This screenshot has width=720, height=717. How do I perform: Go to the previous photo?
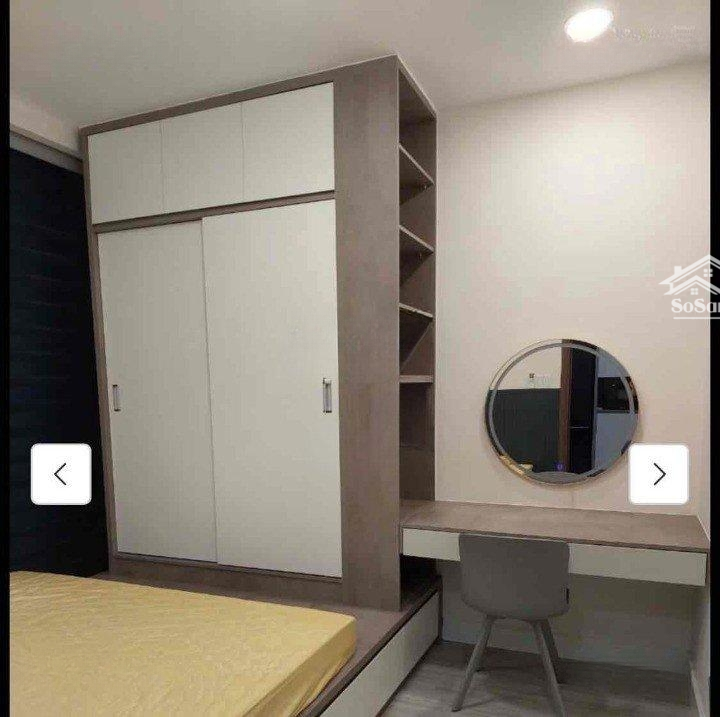(x=61, y=474)
